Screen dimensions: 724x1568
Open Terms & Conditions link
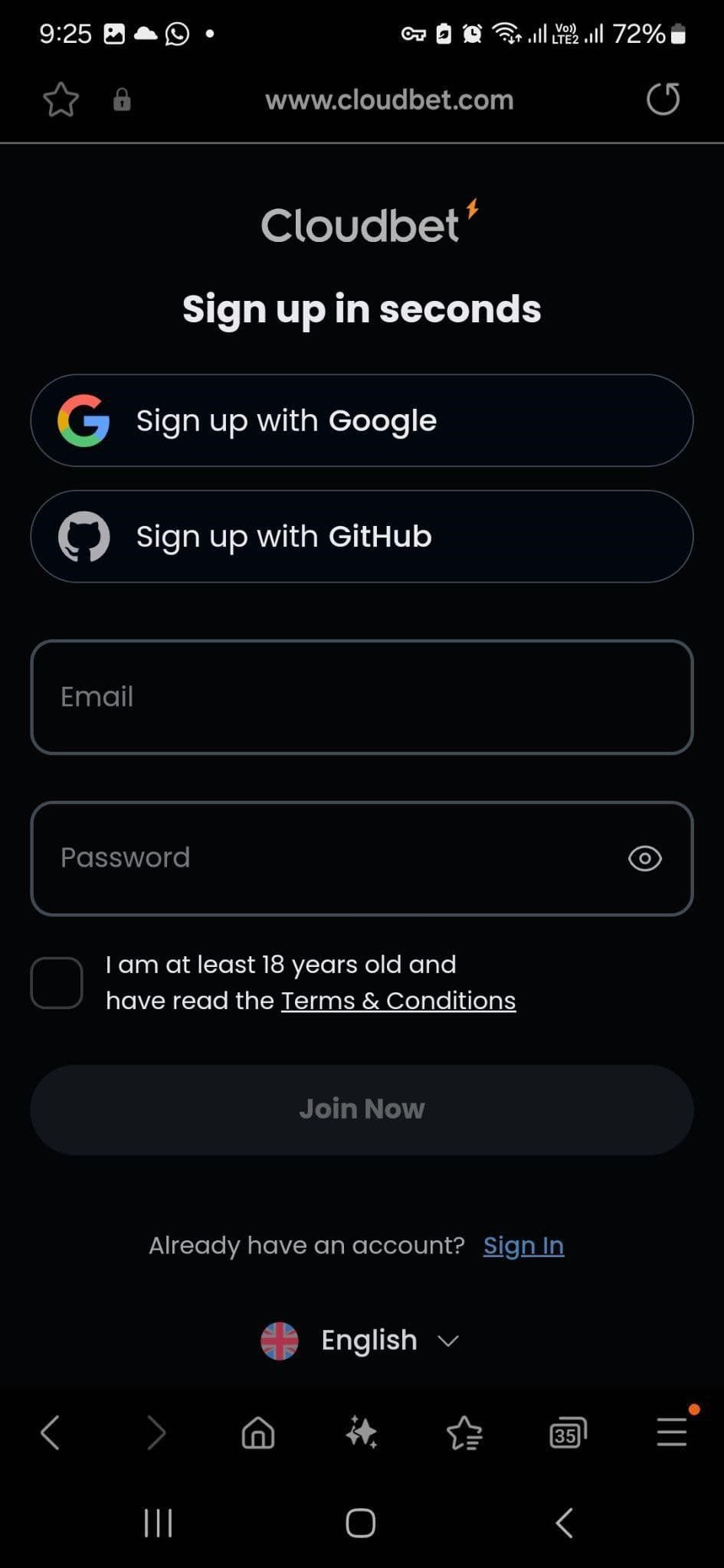tap(398, 1000)
